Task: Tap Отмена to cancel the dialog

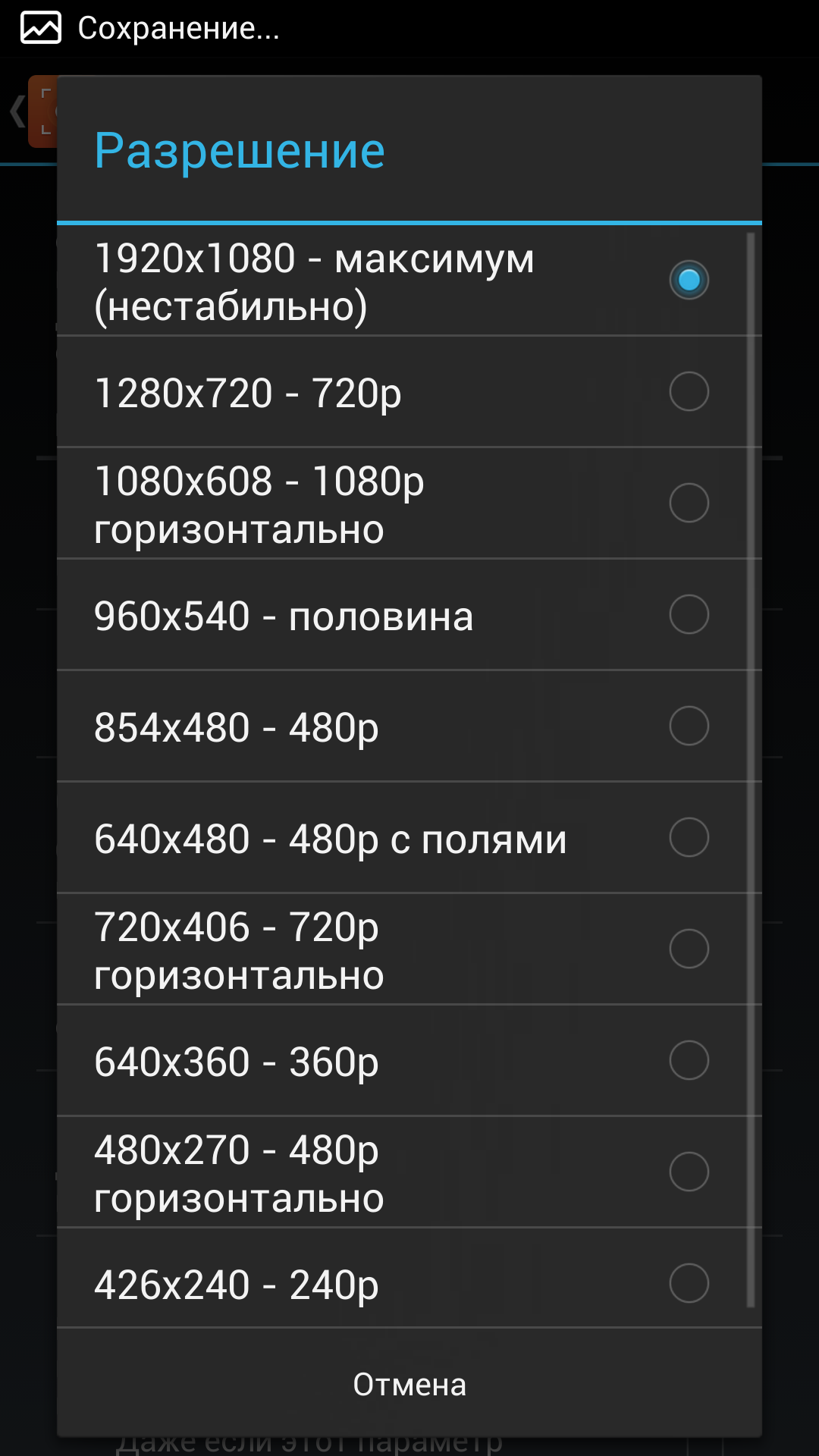Action: pos(409,1384)
